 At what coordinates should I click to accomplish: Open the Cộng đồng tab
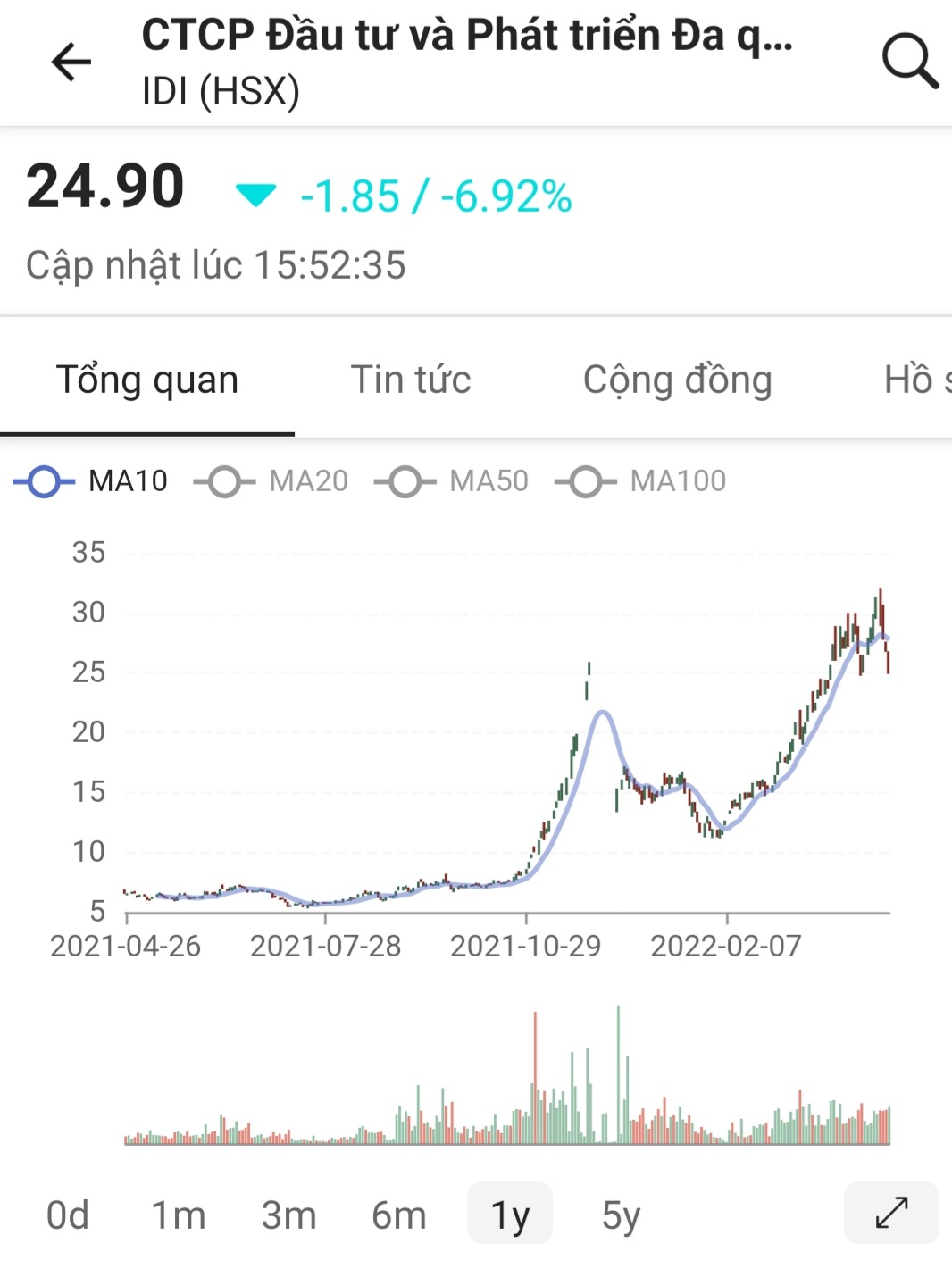[677, 380]
